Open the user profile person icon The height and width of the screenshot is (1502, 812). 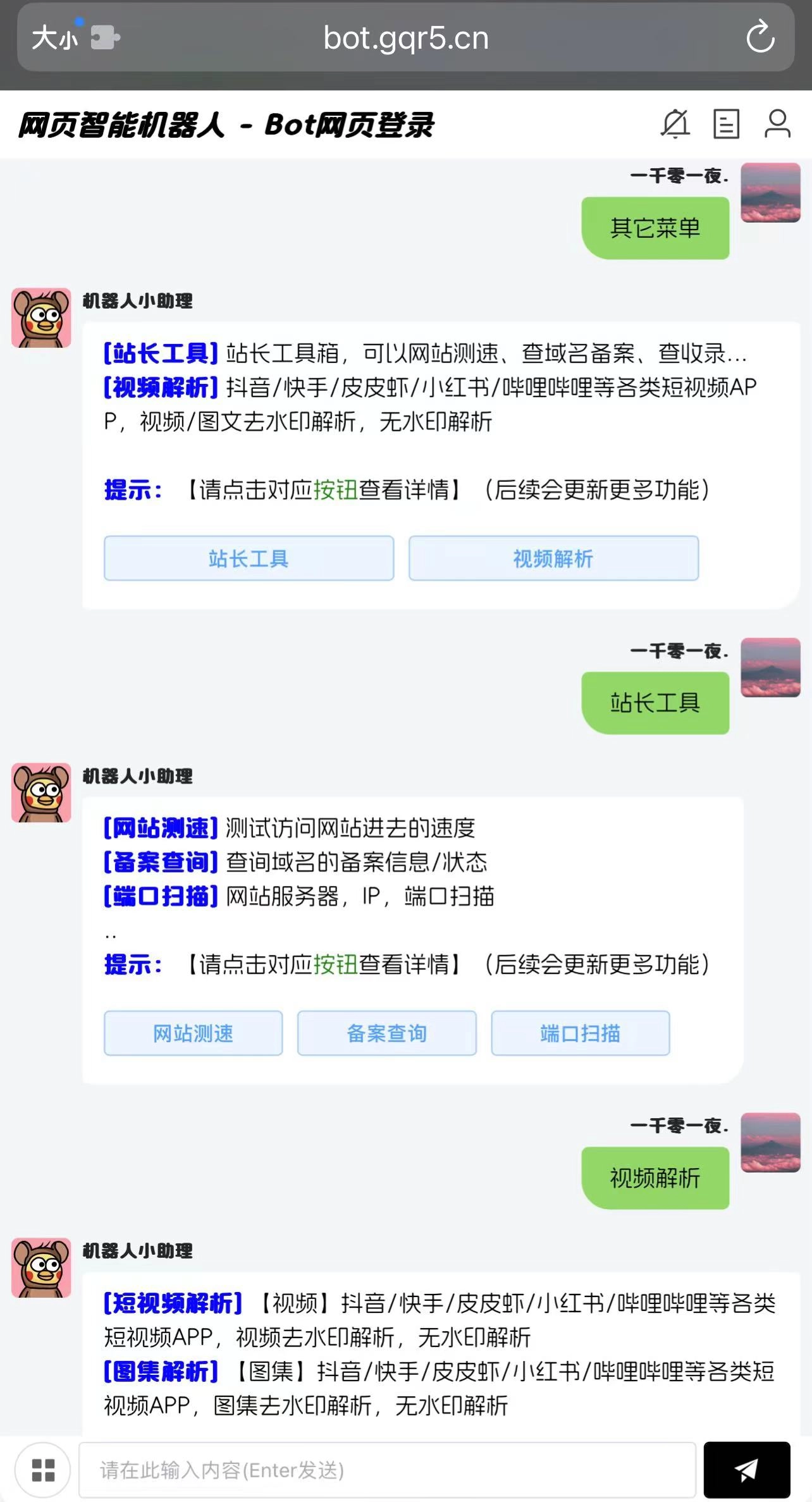777,125
